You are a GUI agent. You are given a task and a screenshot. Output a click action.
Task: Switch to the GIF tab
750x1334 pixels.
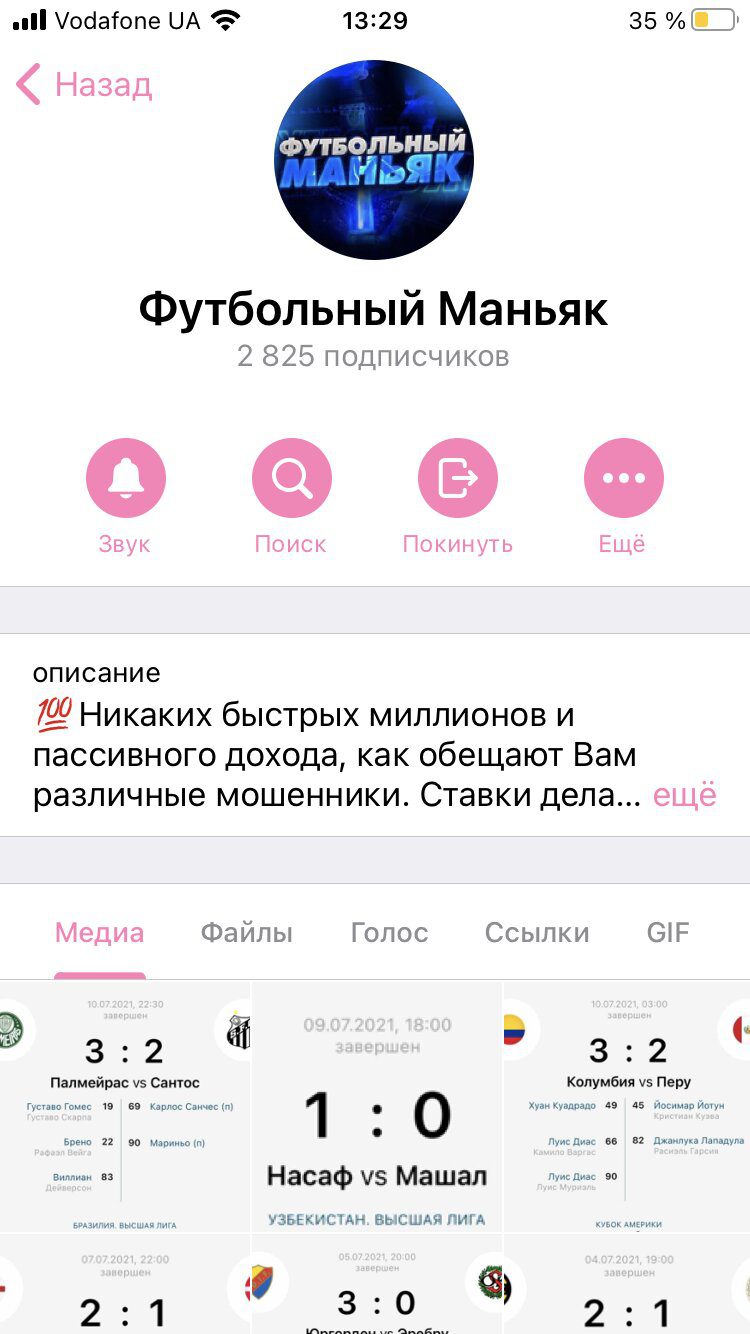pos(668,933)
